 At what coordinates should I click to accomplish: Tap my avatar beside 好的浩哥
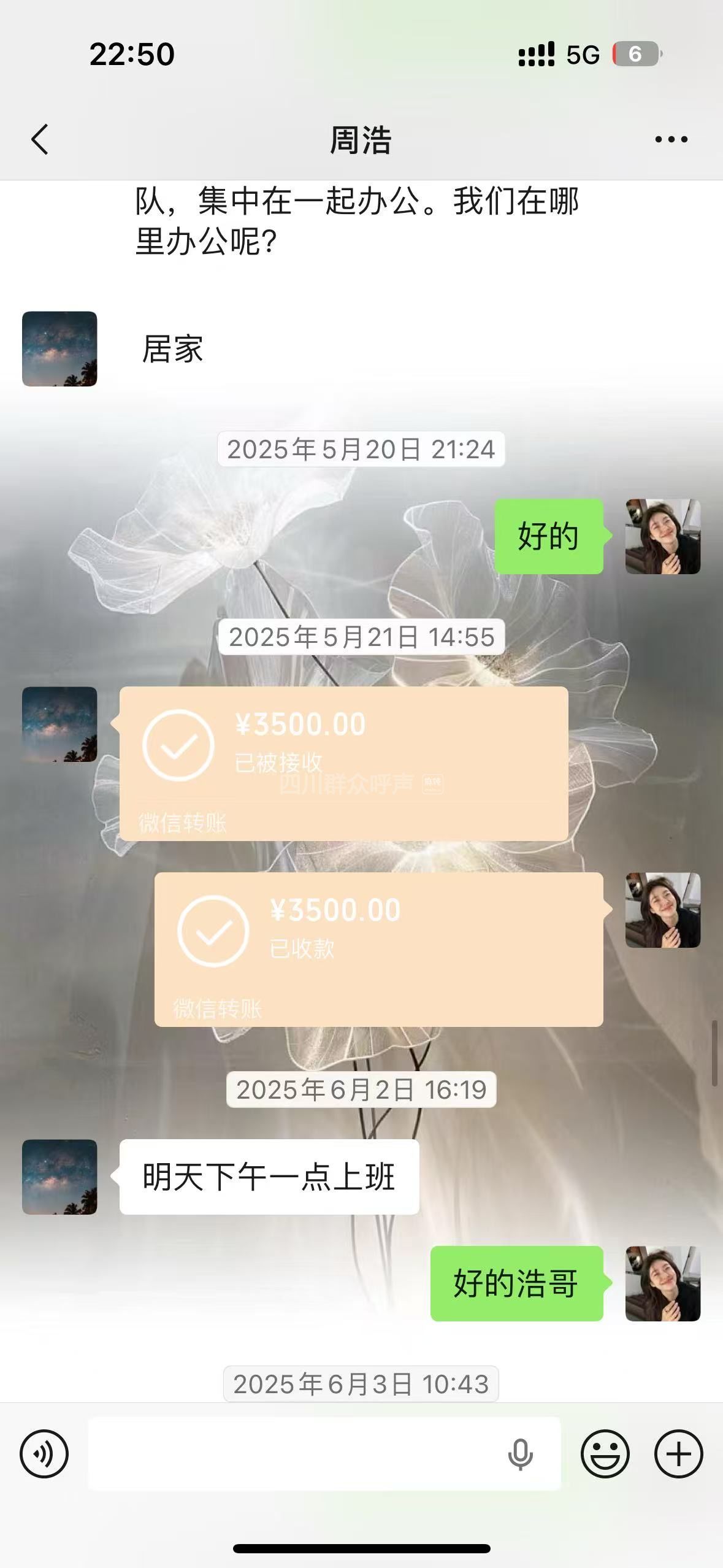pyautogui.click(x=662, y=1283)
